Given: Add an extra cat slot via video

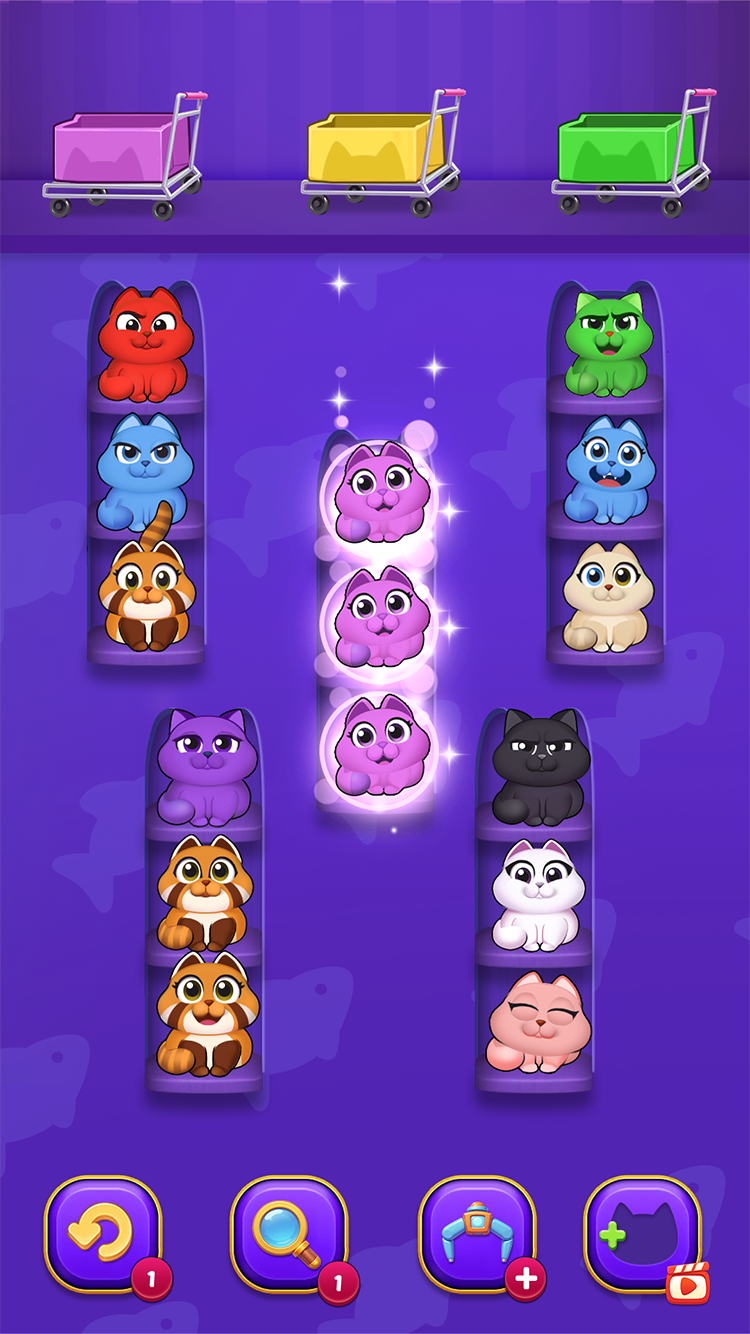Looking at the screenshot, I should [643, 1234].
